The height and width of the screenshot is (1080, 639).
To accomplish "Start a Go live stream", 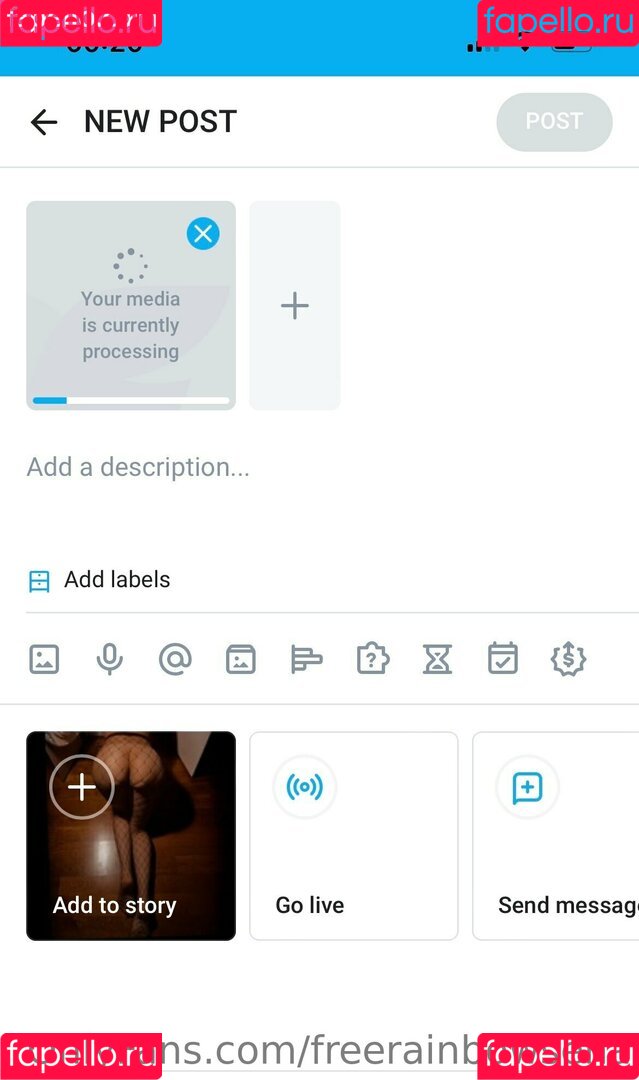I will coord(353,836).
